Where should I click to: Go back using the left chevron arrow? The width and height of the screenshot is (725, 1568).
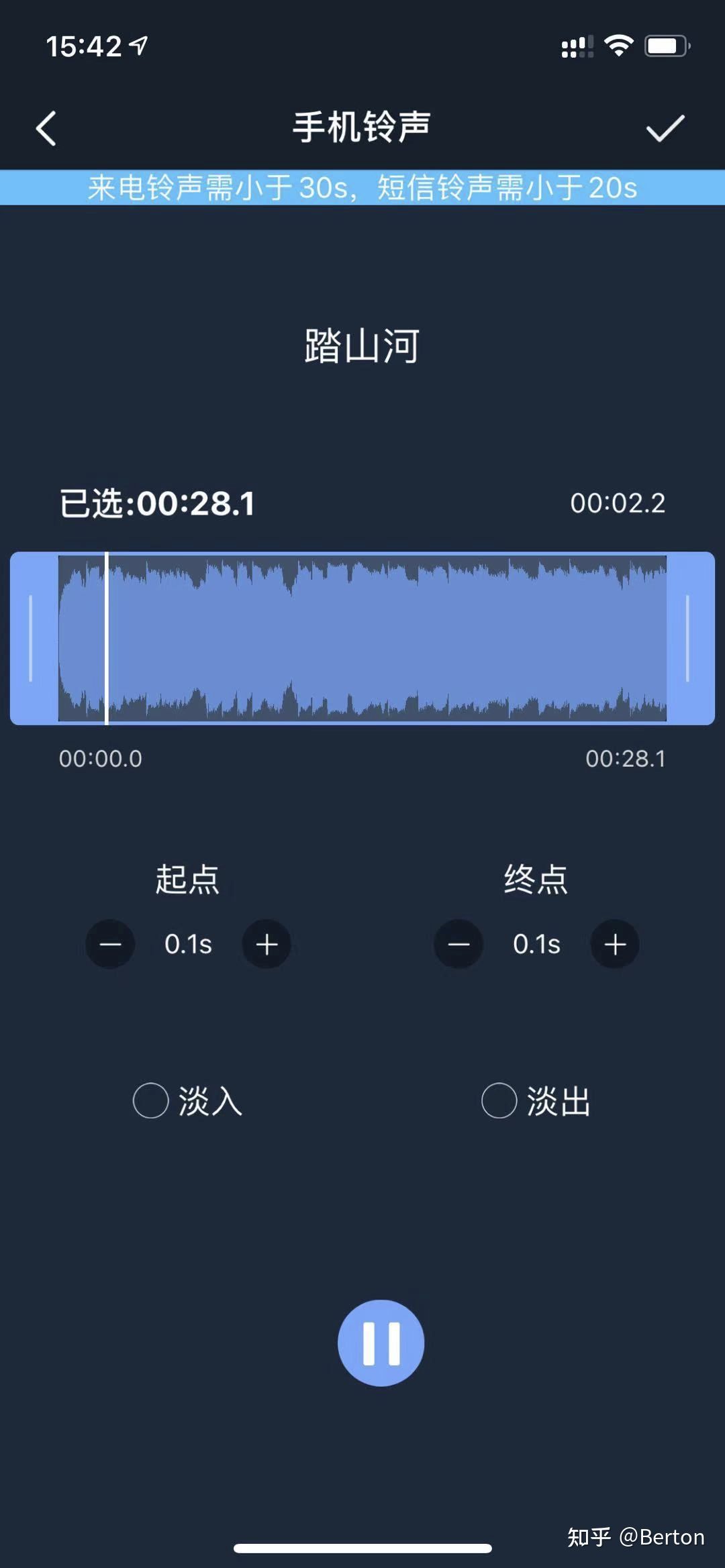tap(47, 128)
